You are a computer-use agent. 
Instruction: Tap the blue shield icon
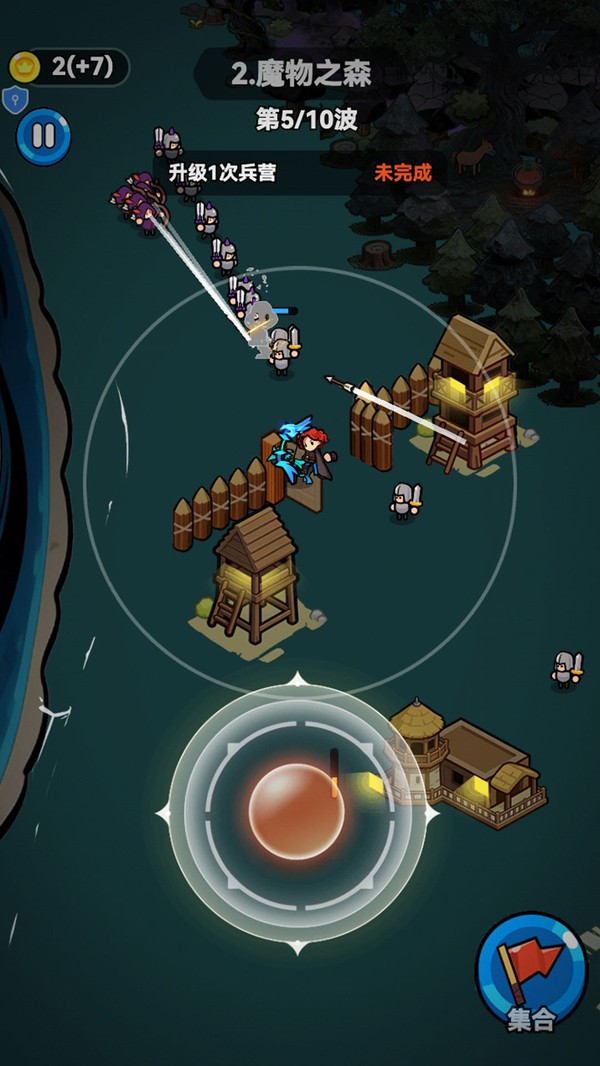14,100
